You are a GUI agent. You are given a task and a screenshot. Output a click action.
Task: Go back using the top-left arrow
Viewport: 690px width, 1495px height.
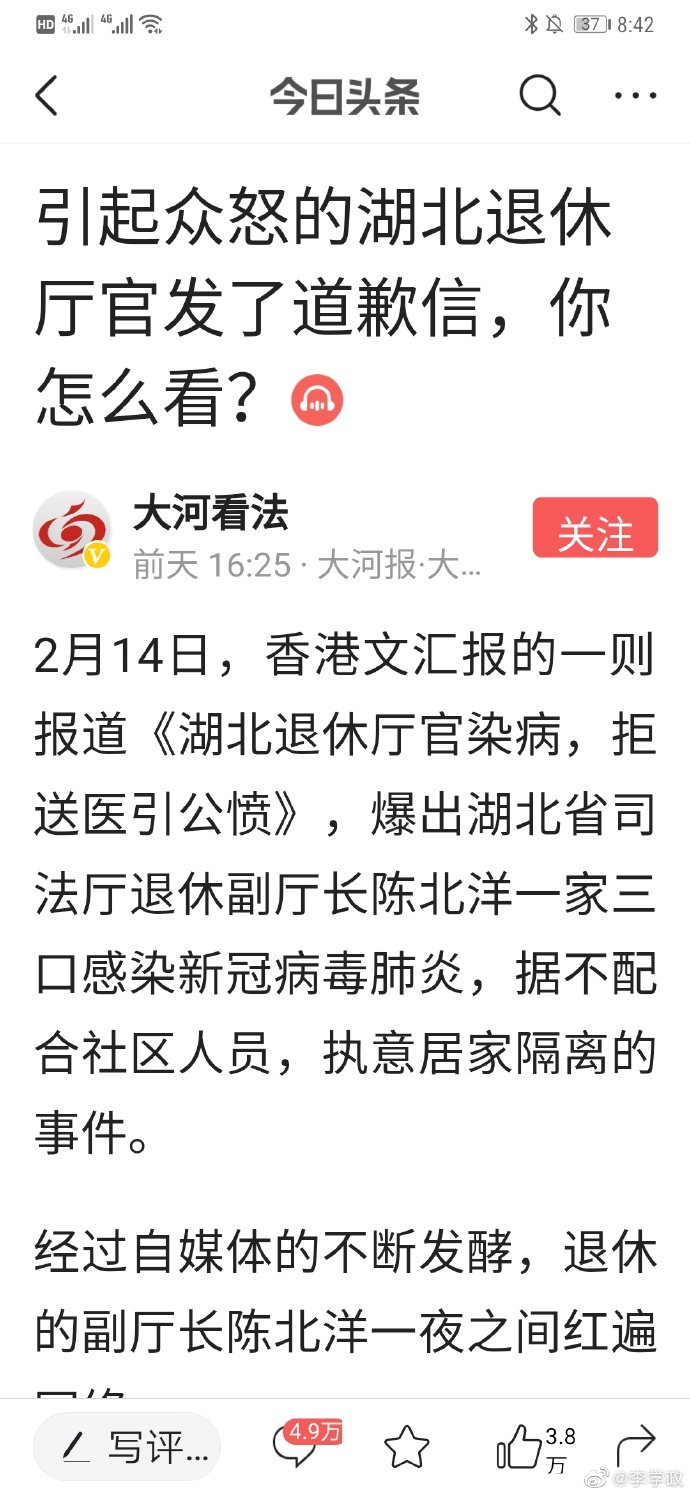47,97
